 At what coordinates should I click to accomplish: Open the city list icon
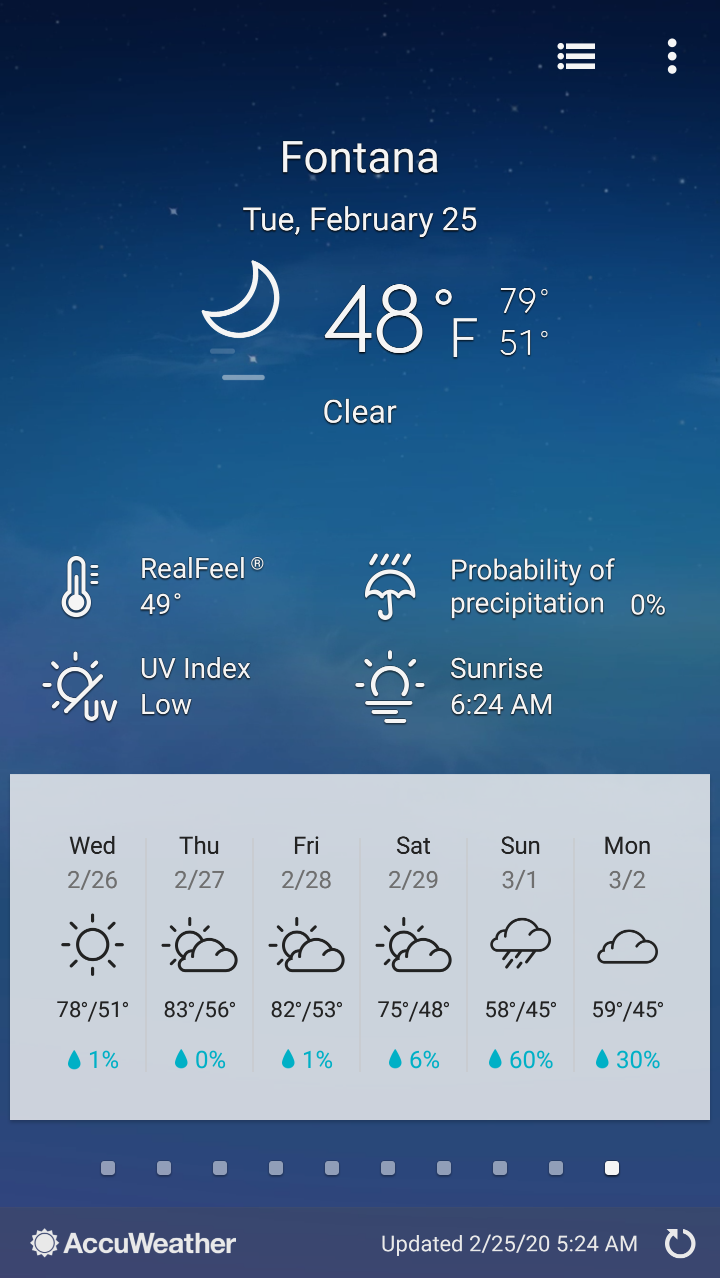[576, 57]
